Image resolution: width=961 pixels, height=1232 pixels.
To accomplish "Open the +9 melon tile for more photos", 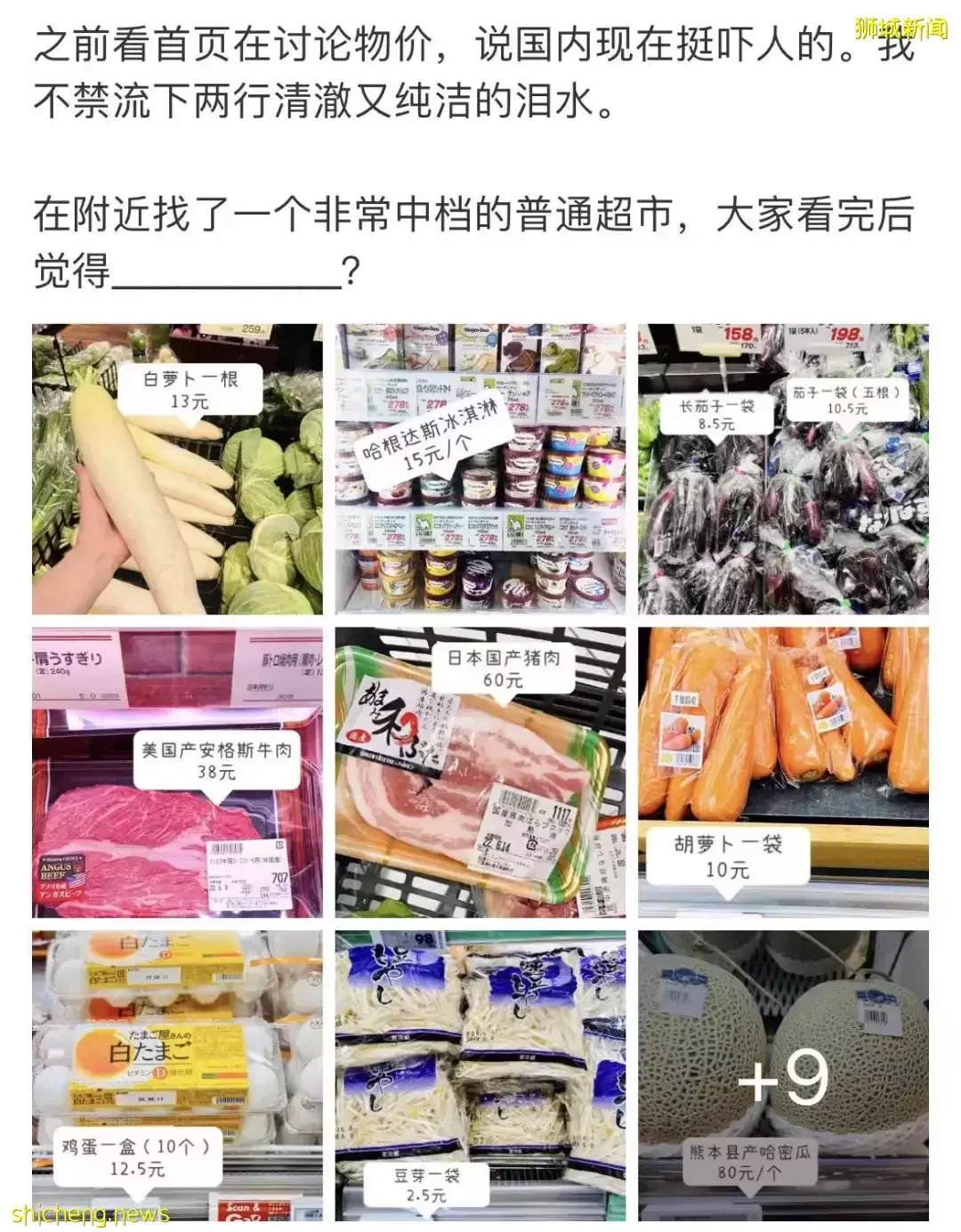I will [x=783, y=1075].
